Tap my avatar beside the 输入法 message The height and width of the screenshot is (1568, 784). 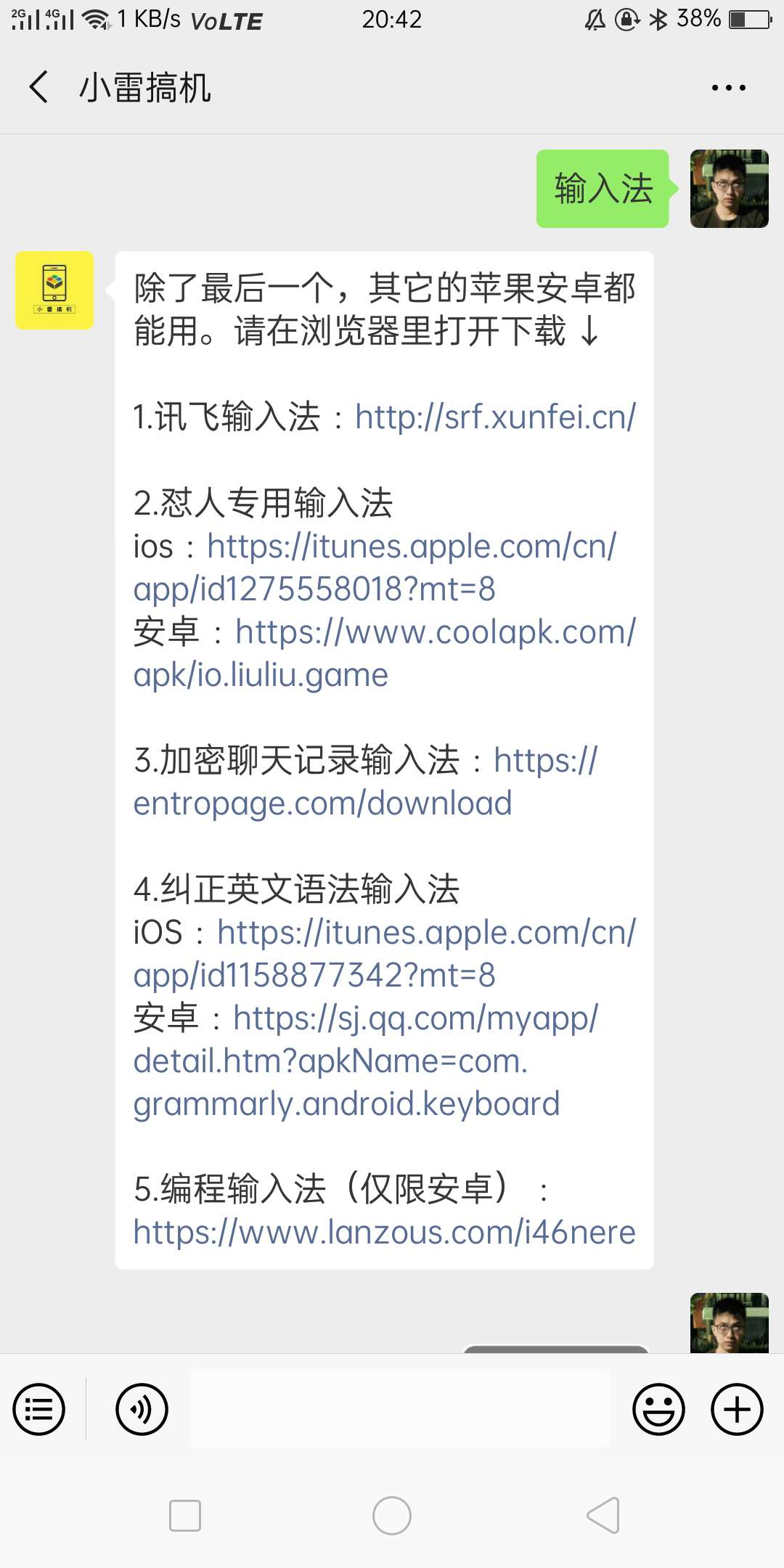[729, 189]
